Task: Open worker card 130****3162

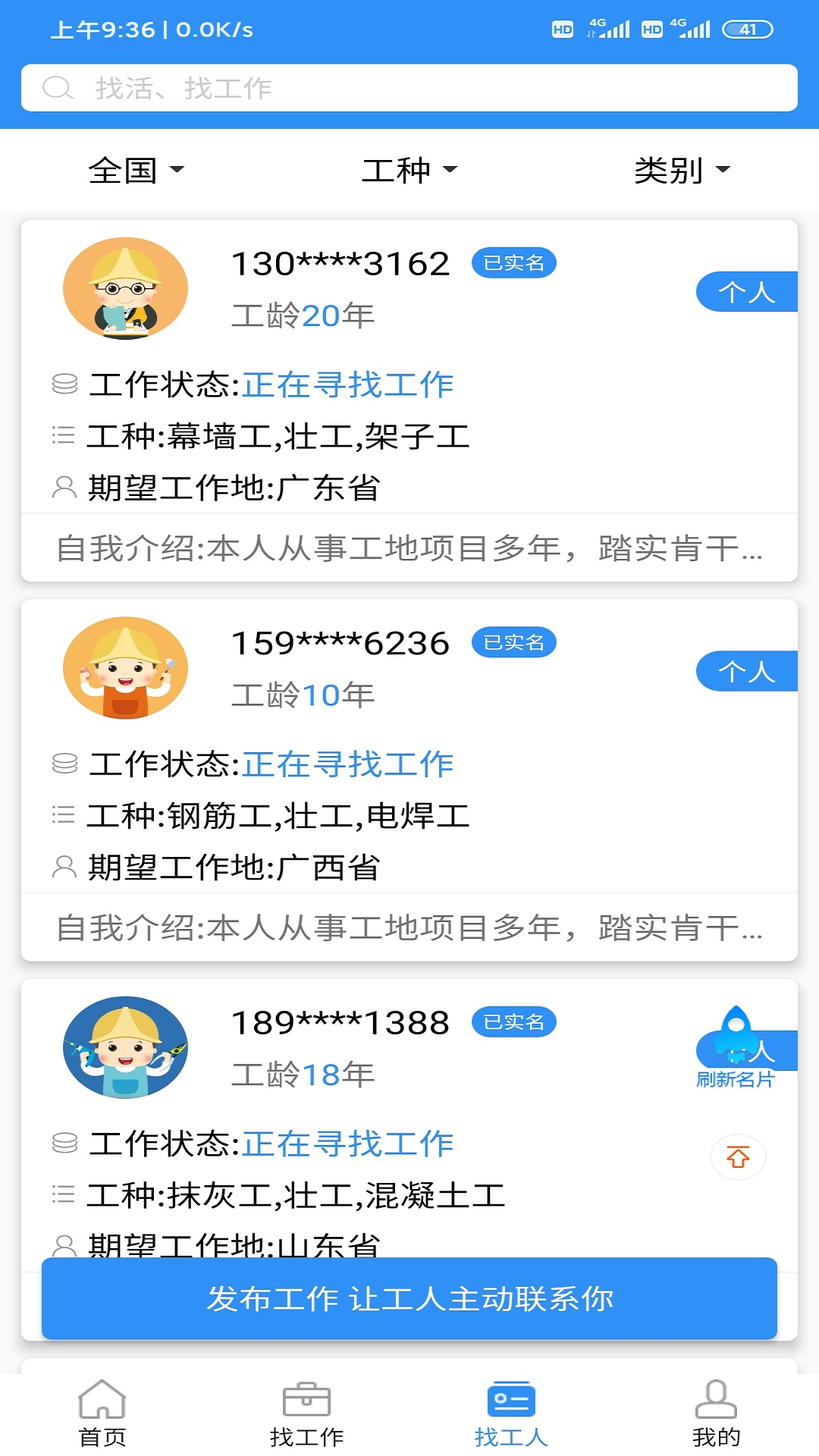Action: 409,400
